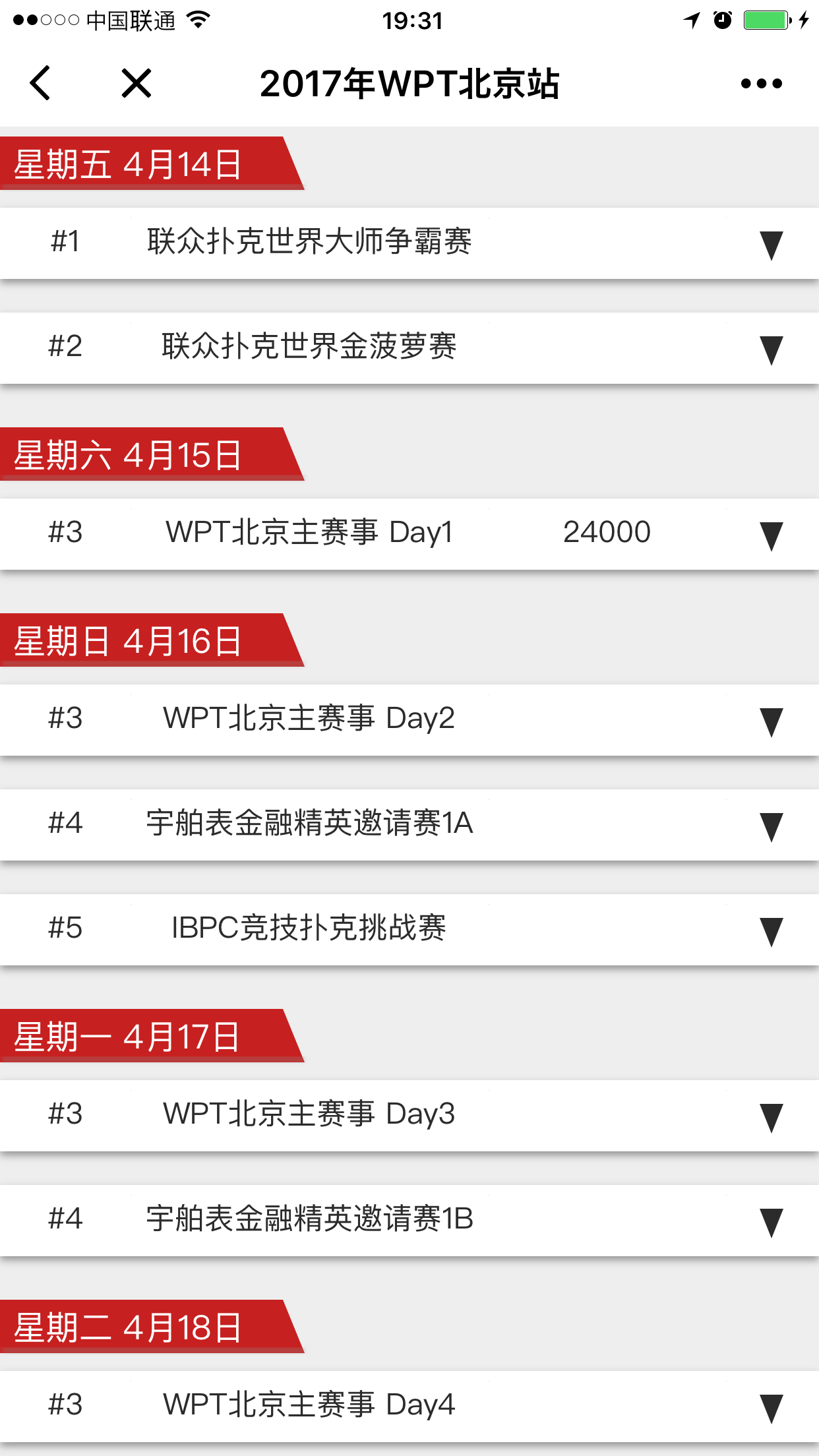Close the 2017年WPT北京站 page
The height and width of the screenshot is (1456, 819).
tap(136, 84)
